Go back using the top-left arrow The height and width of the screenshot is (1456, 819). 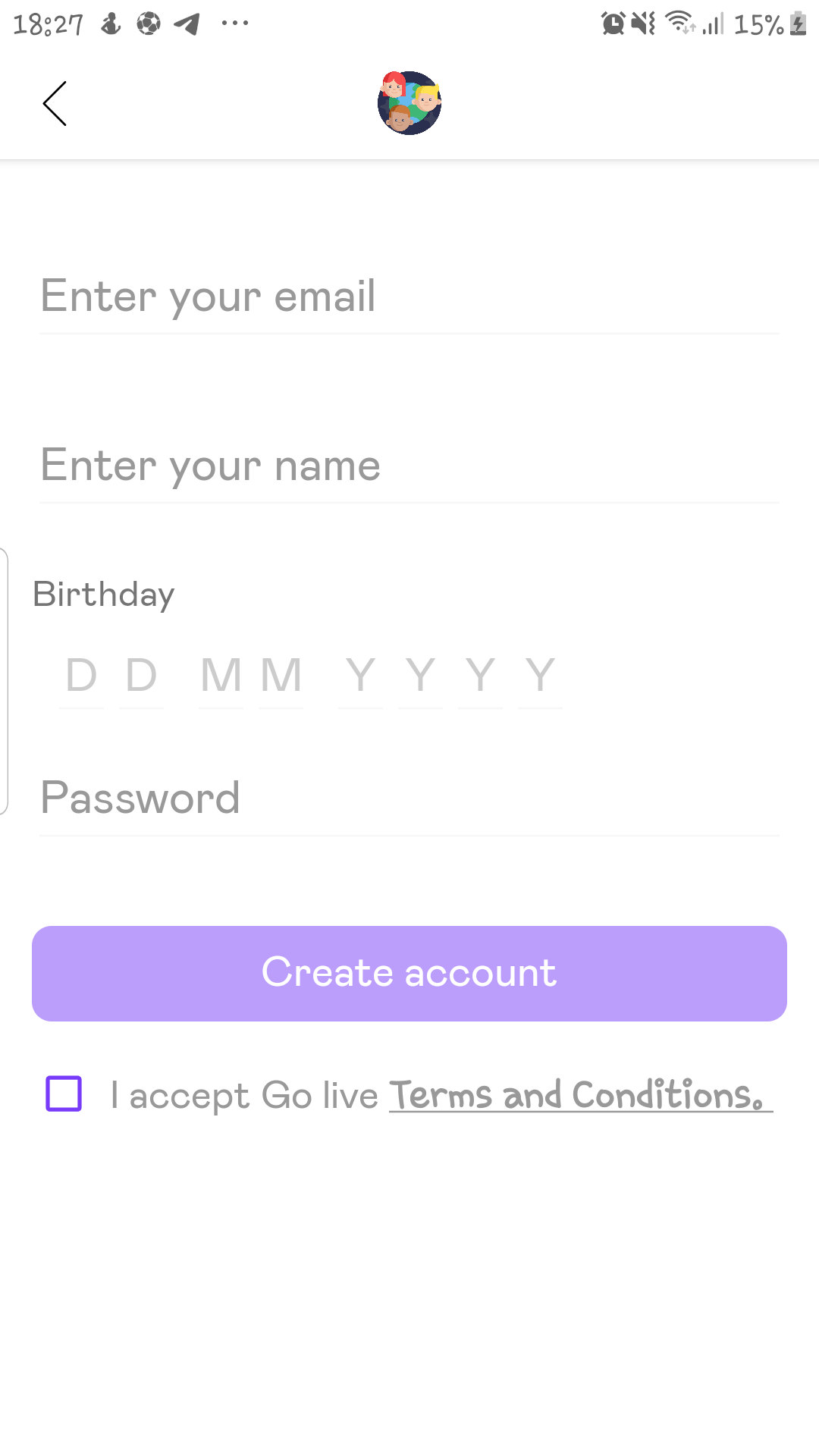55,103
